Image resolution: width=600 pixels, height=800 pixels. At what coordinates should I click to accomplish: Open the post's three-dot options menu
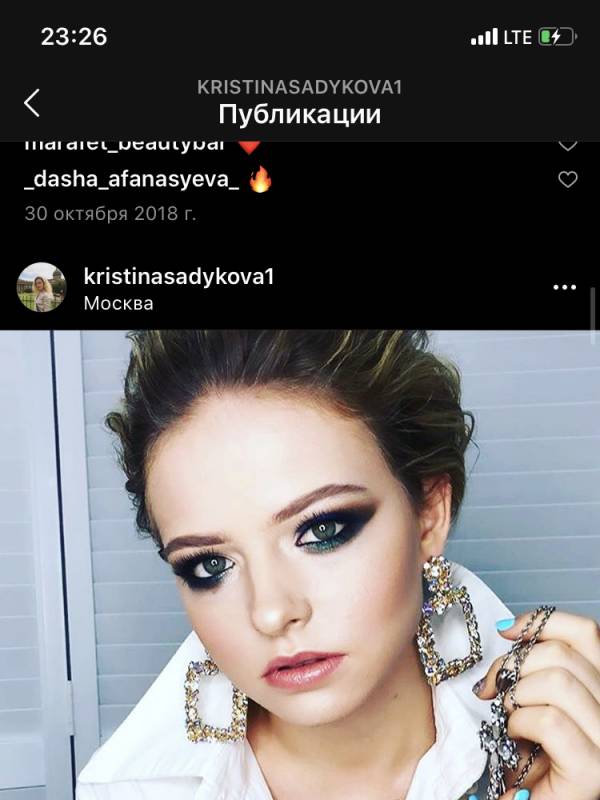tap(564, 287)
